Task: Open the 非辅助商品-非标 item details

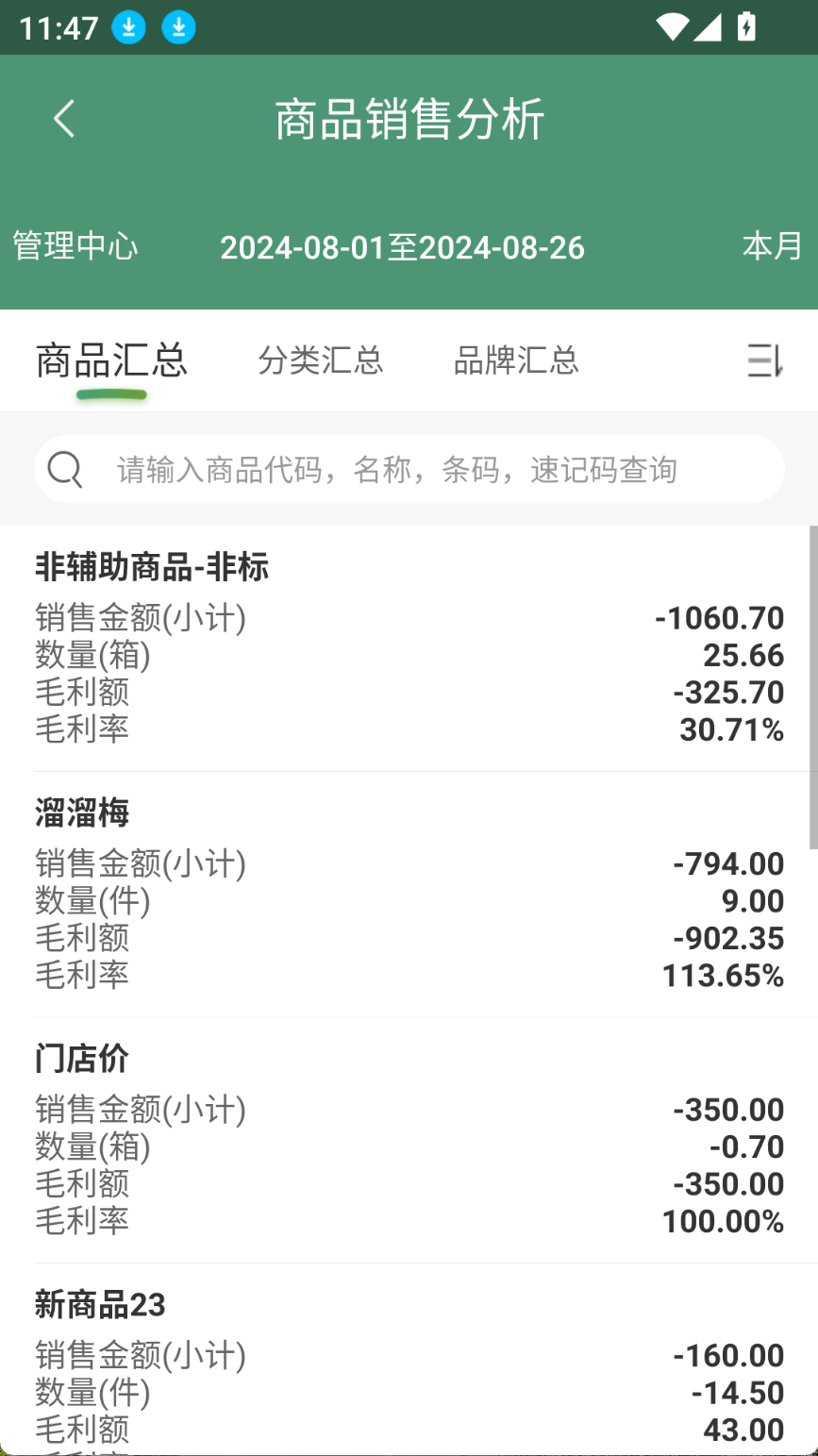Action: 409,649
